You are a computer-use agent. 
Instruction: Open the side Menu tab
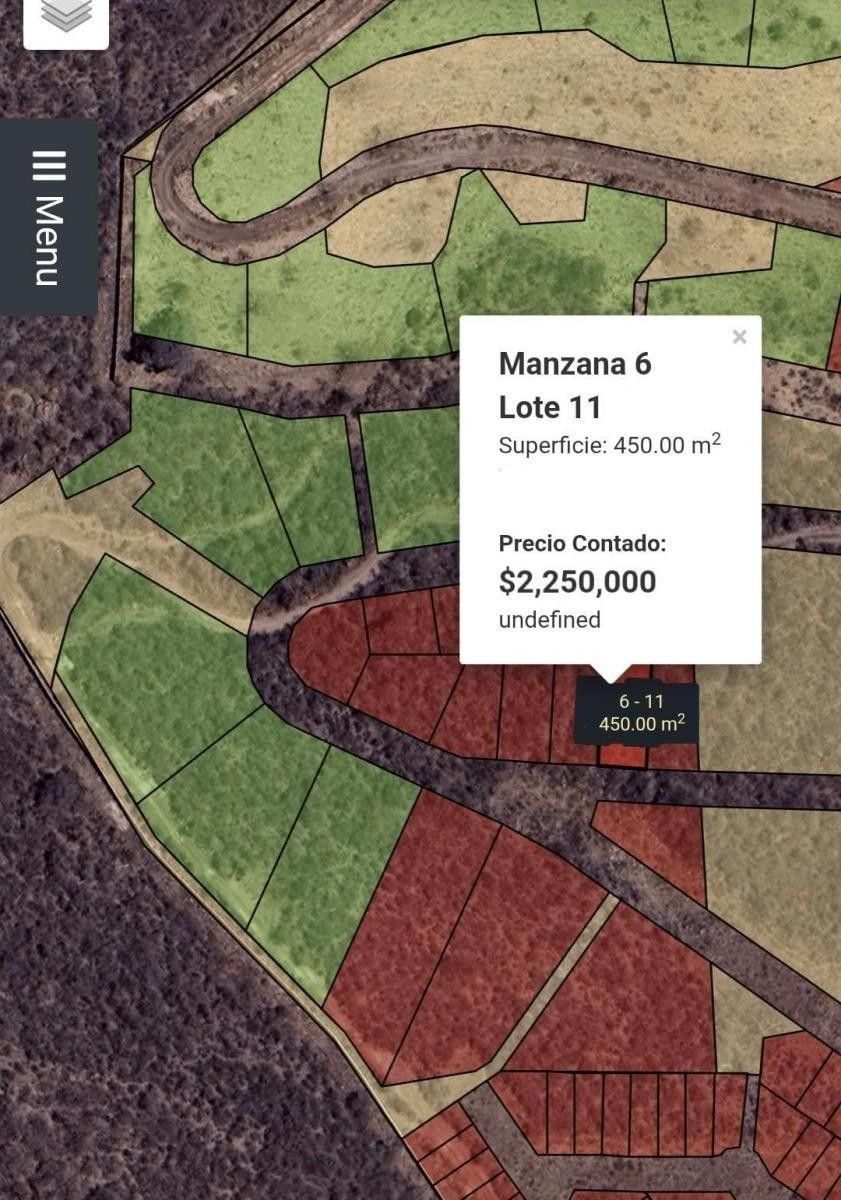[49, 217]
